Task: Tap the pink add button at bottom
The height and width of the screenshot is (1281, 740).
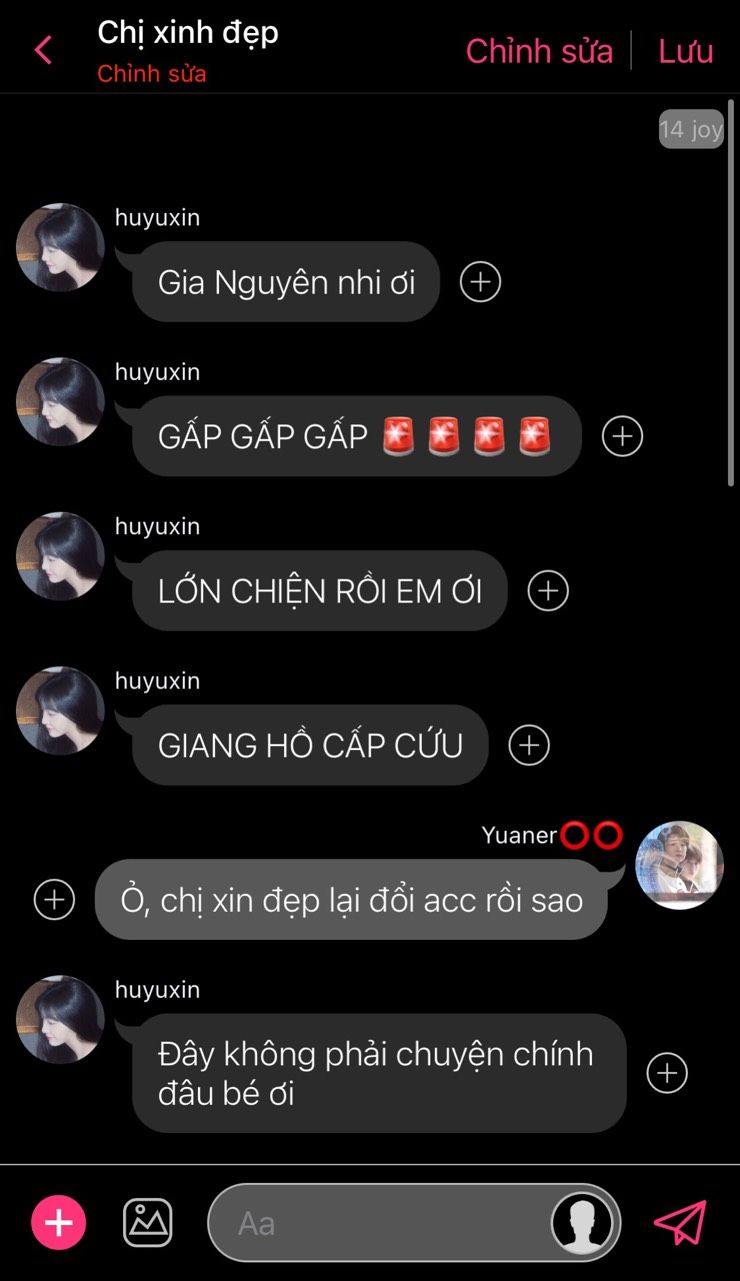Action: point(59,1222)
